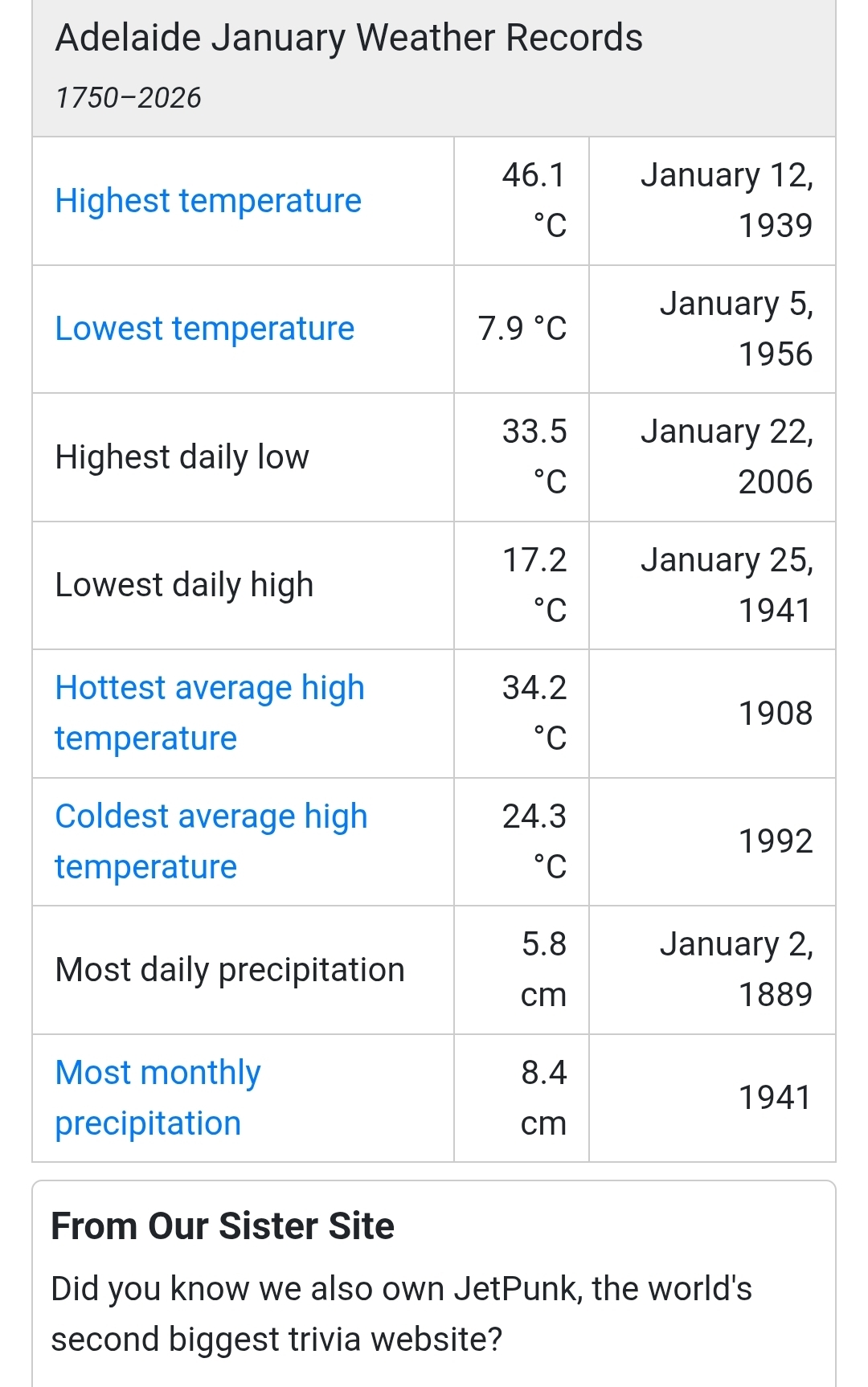Screen dimensions: 868x1387
Task: Open the Highest temperature link
Action: click(208, 201)
